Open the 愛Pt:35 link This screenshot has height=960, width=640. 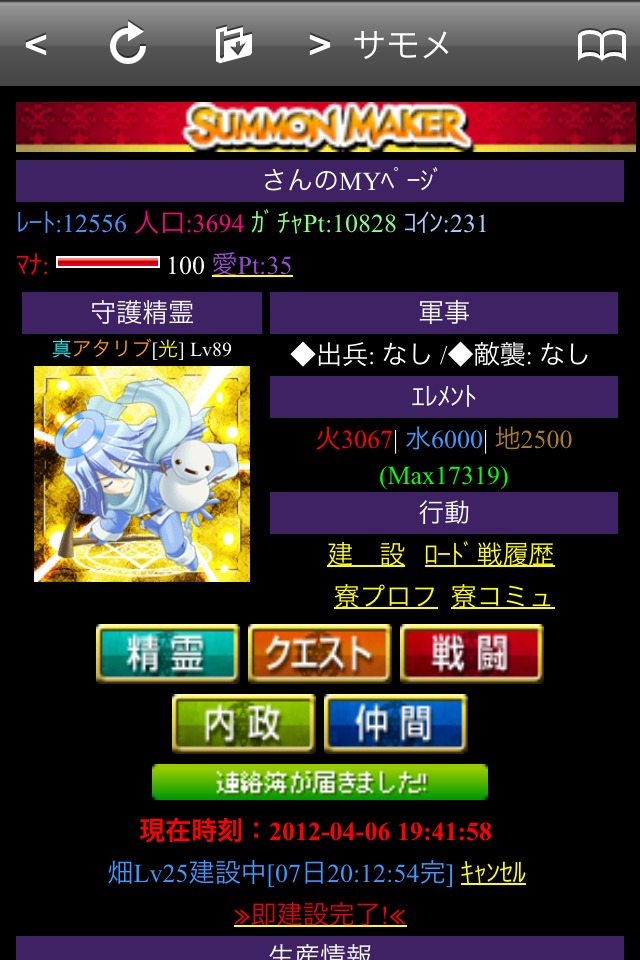click(252, 265)
